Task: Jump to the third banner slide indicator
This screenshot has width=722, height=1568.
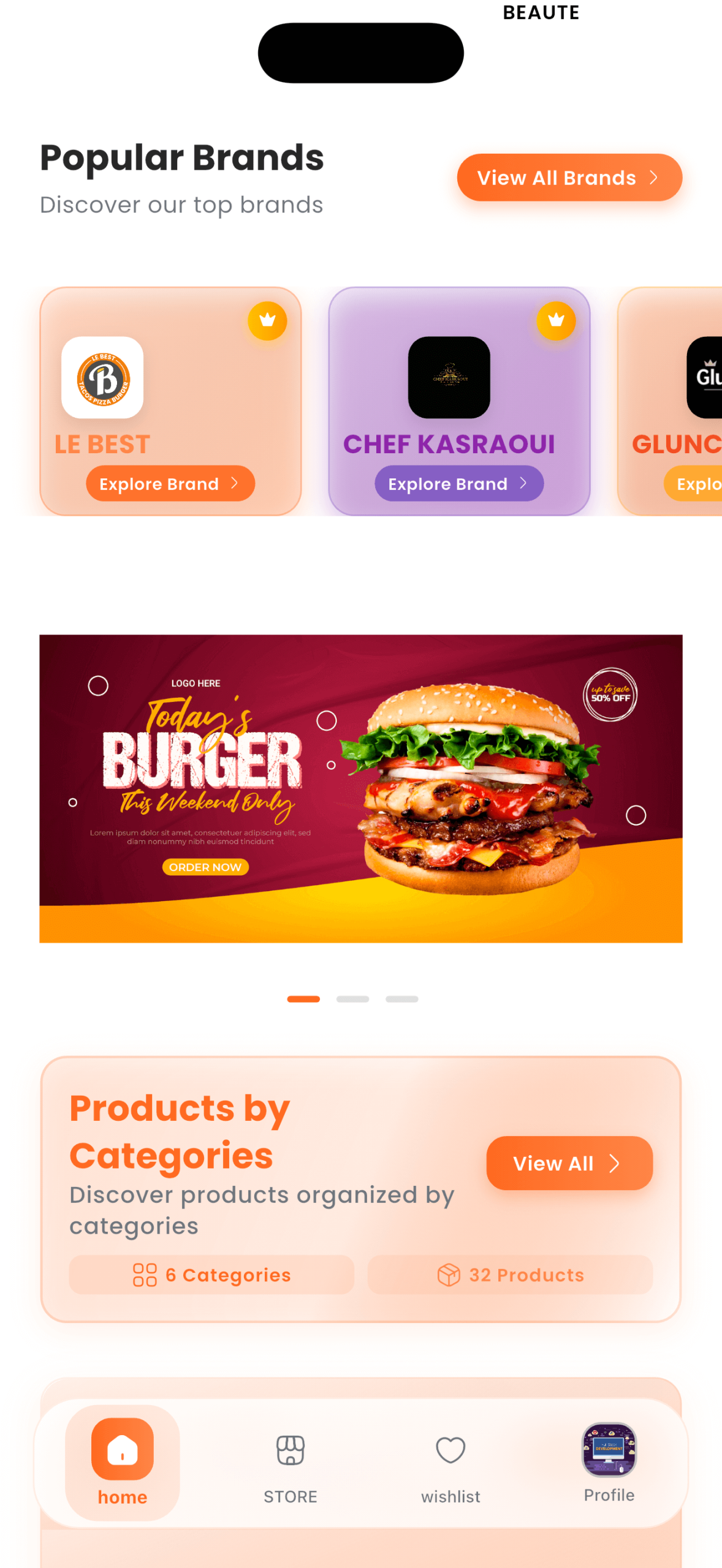Action: coord(401,999)
